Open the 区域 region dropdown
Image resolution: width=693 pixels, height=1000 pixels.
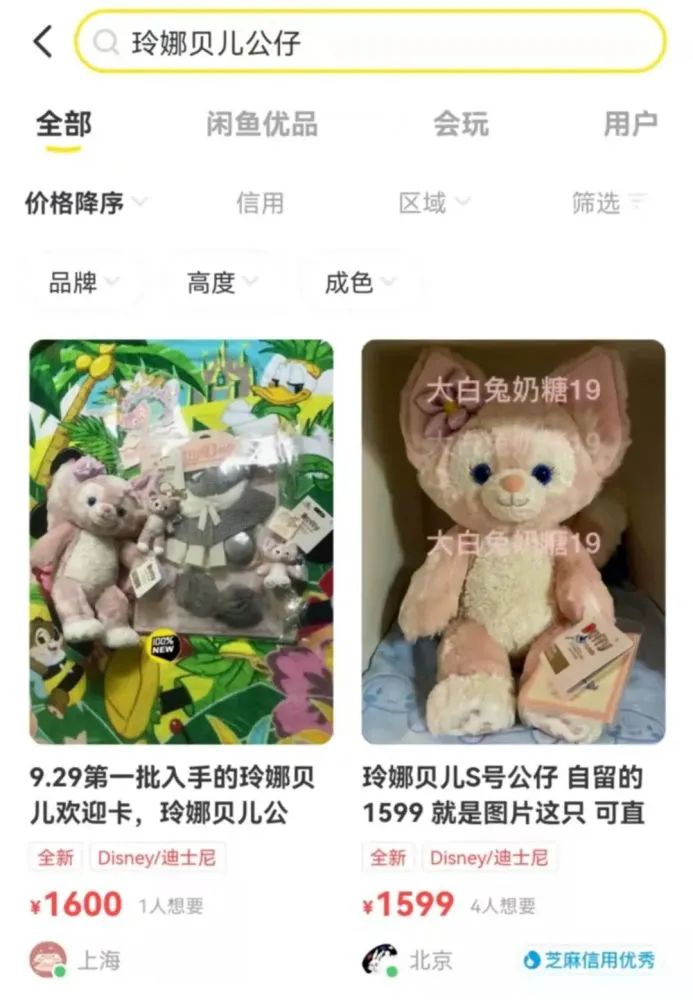(x=434, y=203)
